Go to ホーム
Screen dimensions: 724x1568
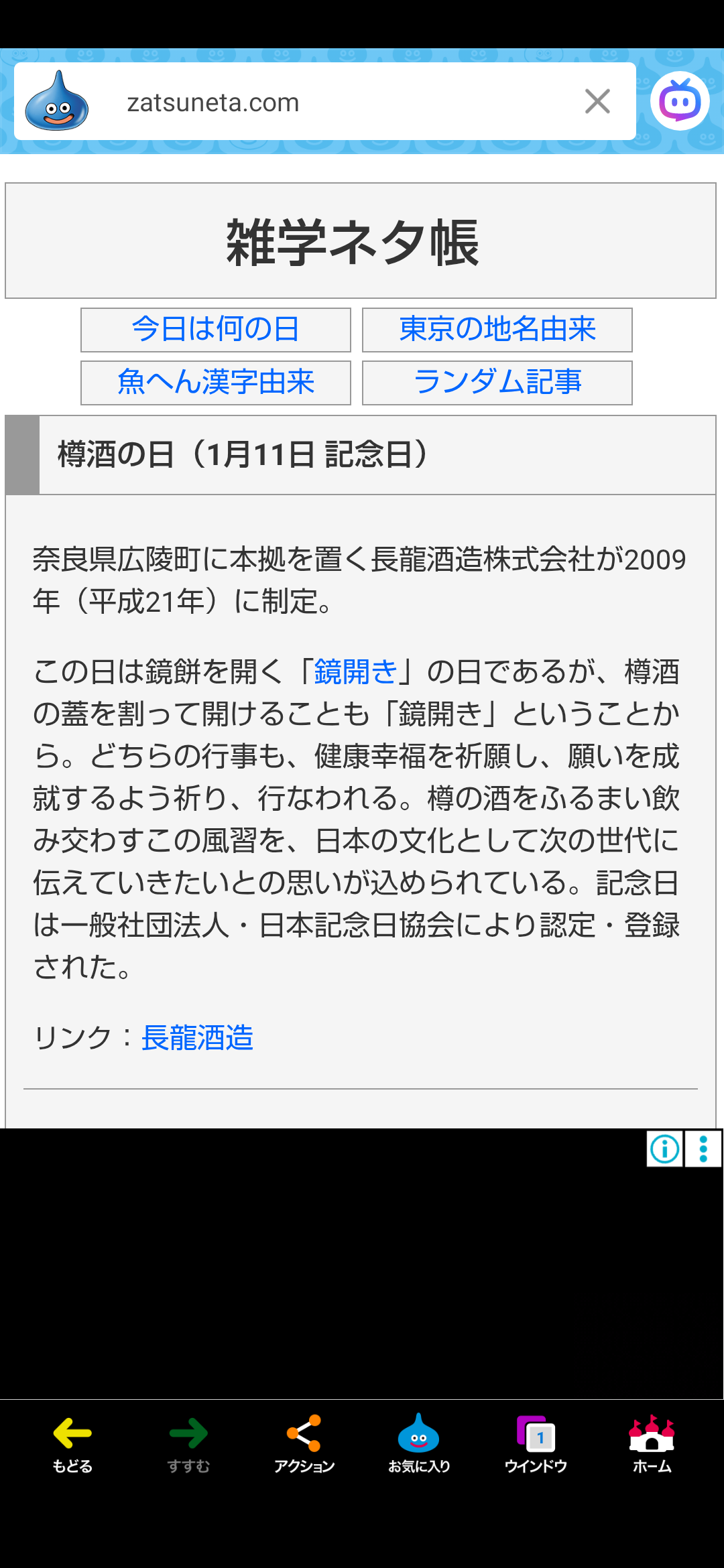click(652, 1443)
